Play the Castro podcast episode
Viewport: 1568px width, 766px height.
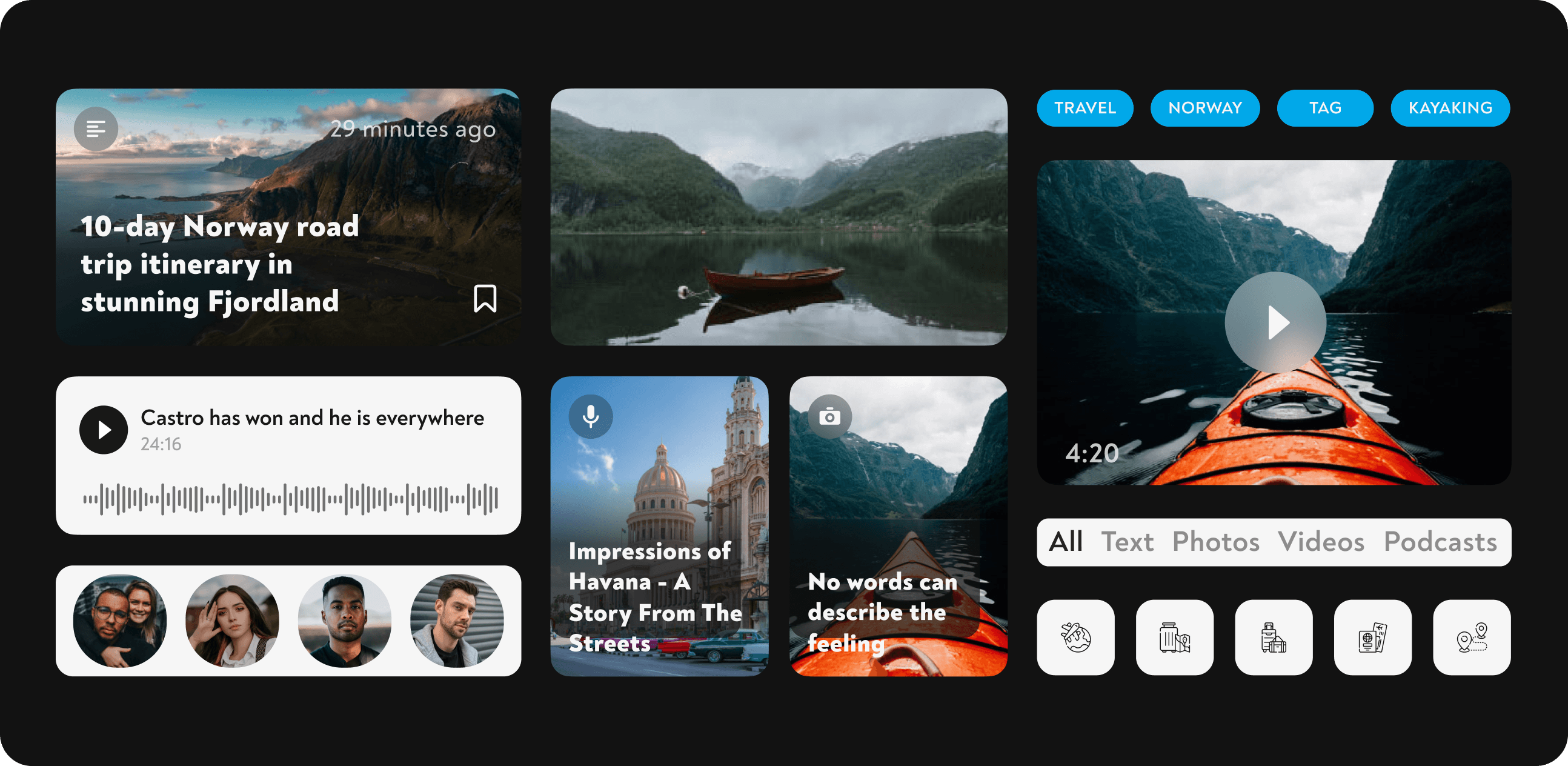click(104, 430)
